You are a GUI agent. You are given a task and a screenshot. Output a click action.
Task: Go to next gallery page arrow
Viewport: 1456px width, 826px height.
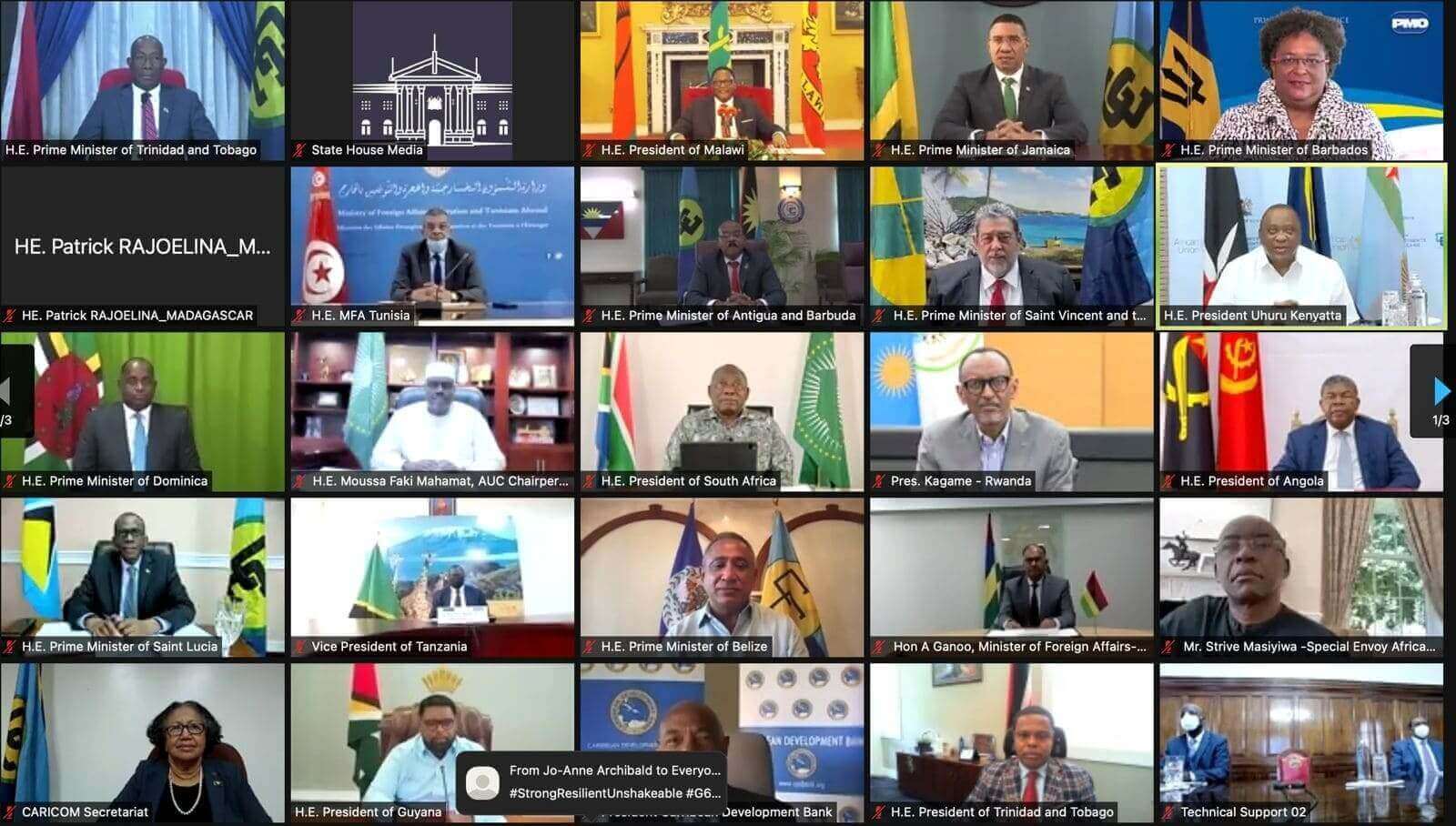pyautogui.click(x=1441, y=391)
